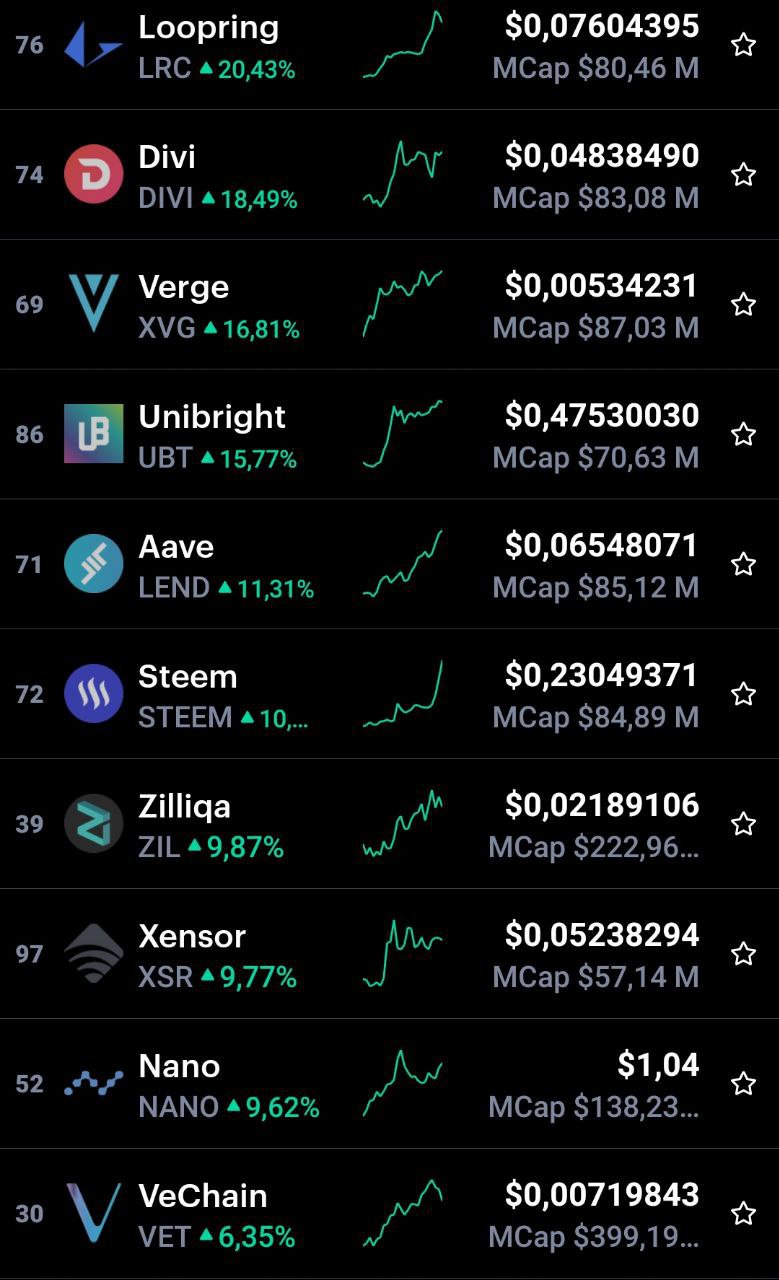Star the Steem row
The width and height of the screenshot is (779, 1280).
pos(743,694)
